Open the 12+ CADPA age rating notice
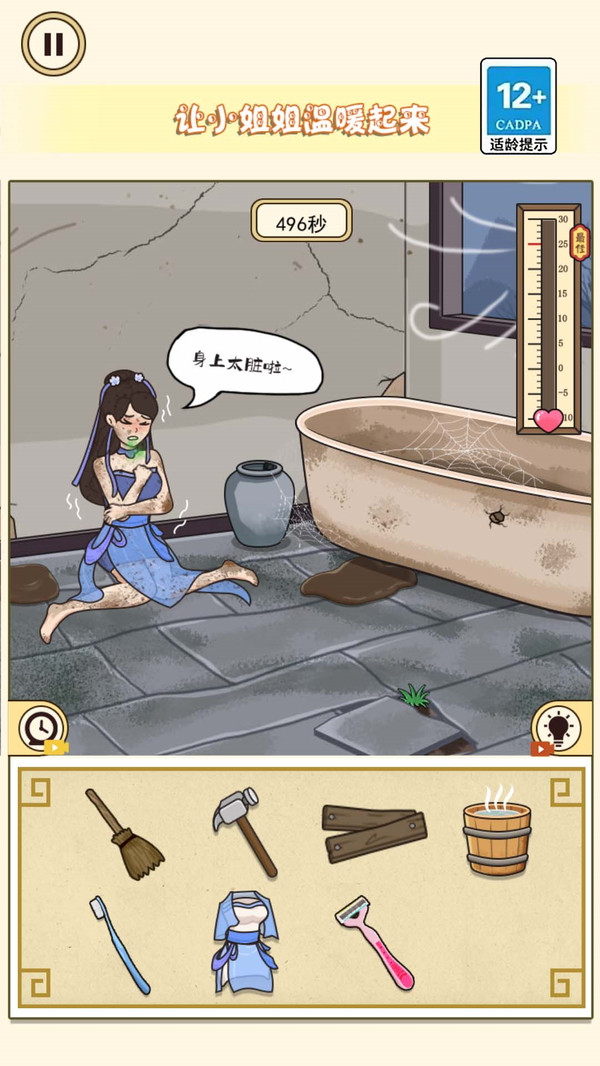The image size is (600, 1066). (x=518, y=106)
